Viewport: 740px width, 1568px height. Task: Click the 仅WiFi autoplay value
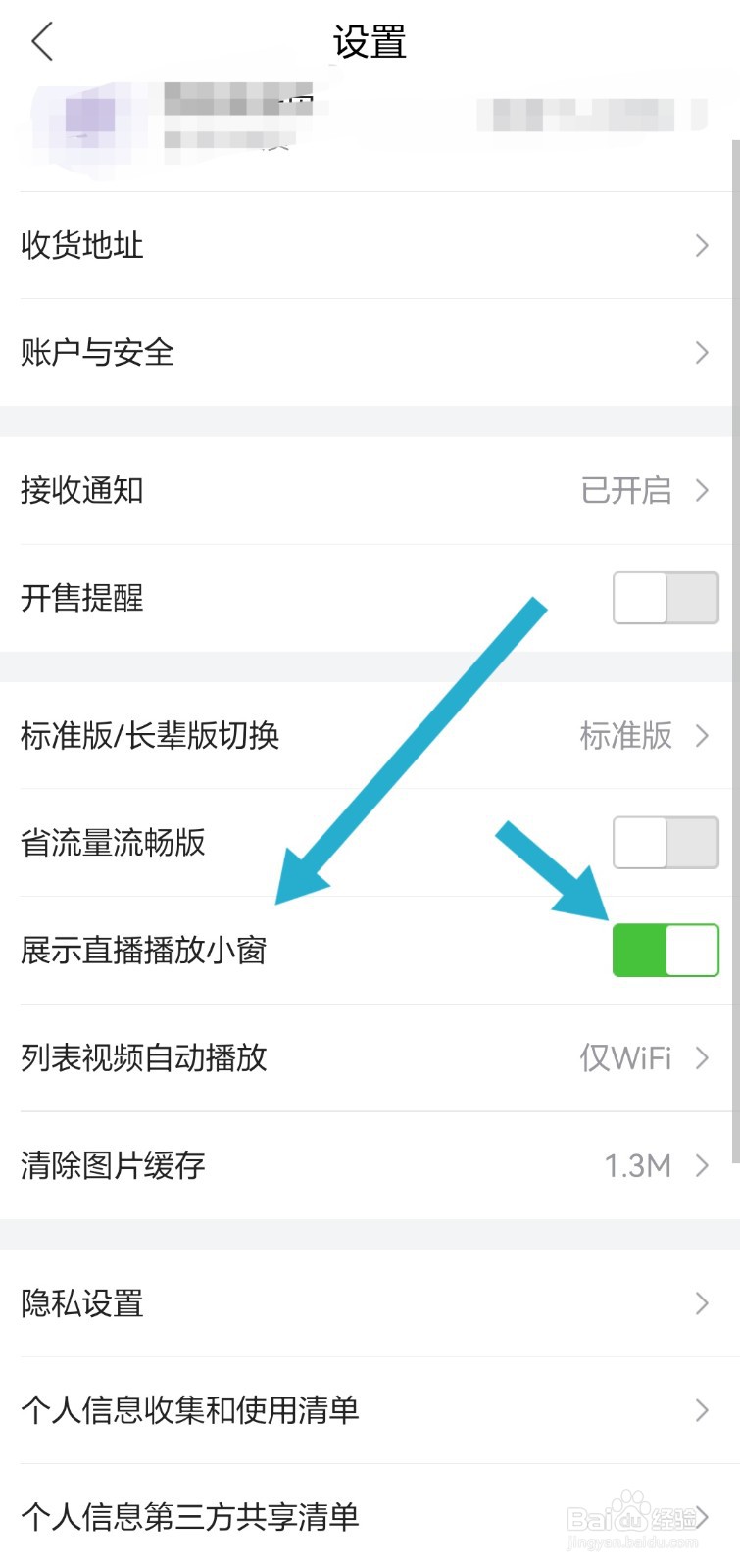point(624,1057)
